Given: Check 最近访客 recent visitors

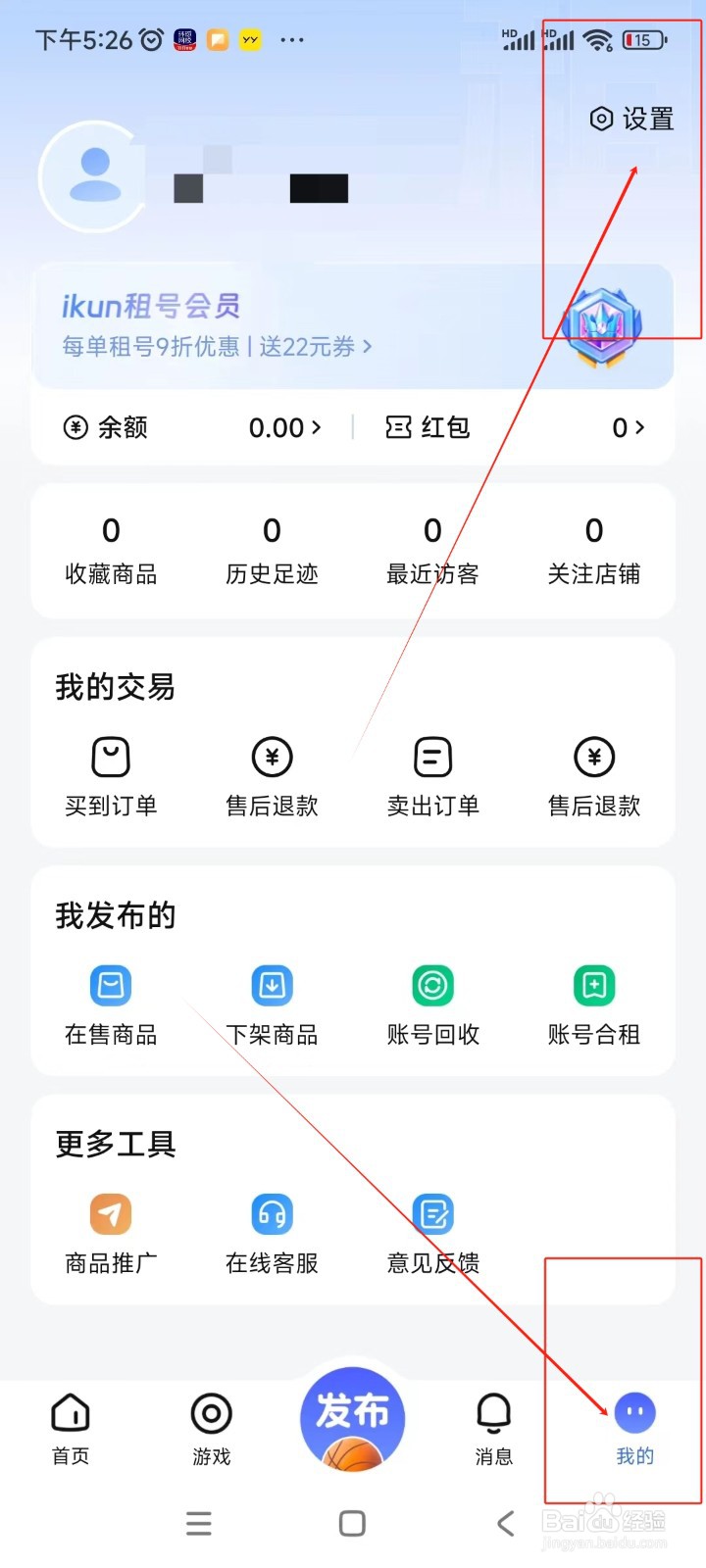Looking at the screenshot, I should [432, 552].
